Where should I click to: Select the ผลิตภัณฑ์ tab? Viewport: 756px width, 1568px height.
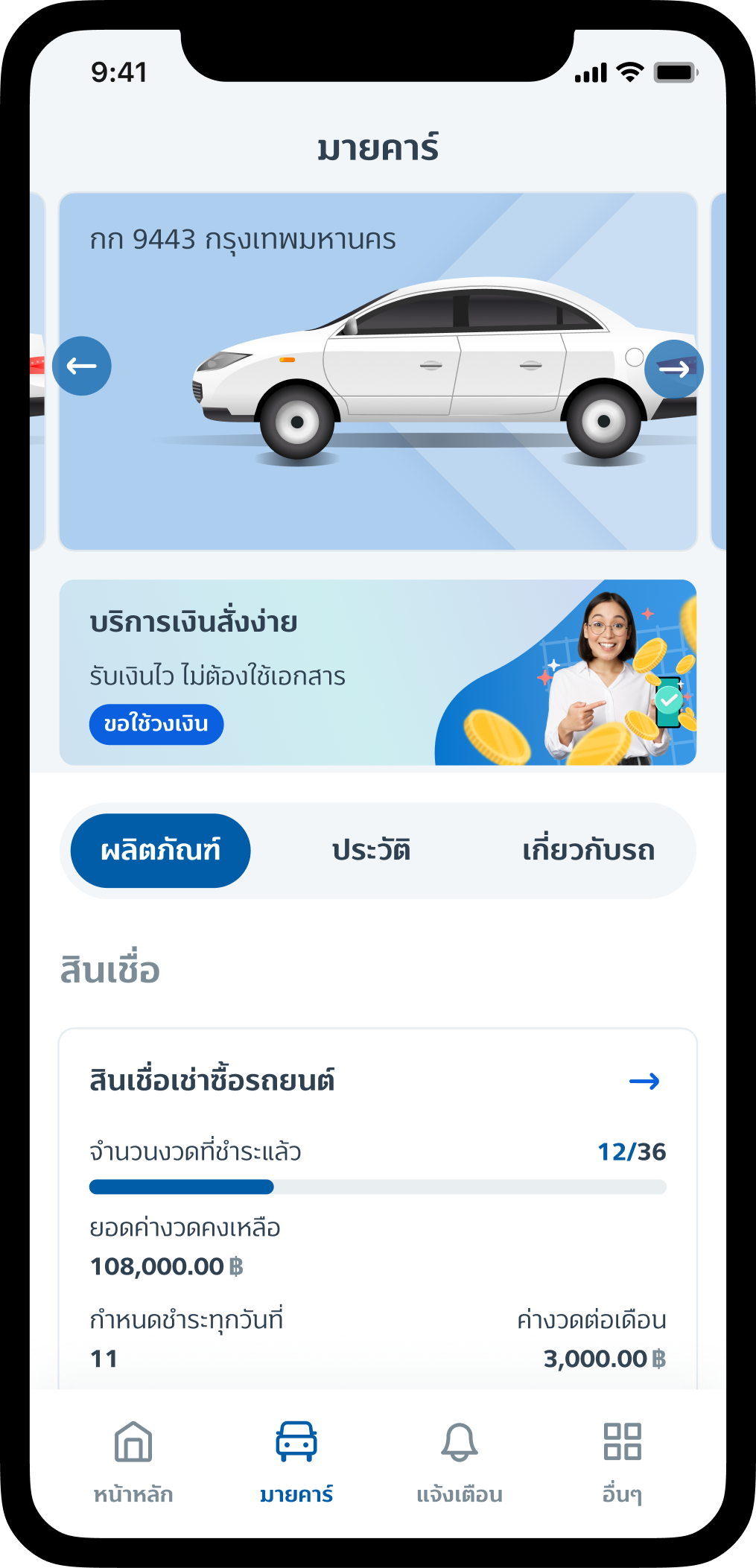pyautogui.click(x=161, y=851)
